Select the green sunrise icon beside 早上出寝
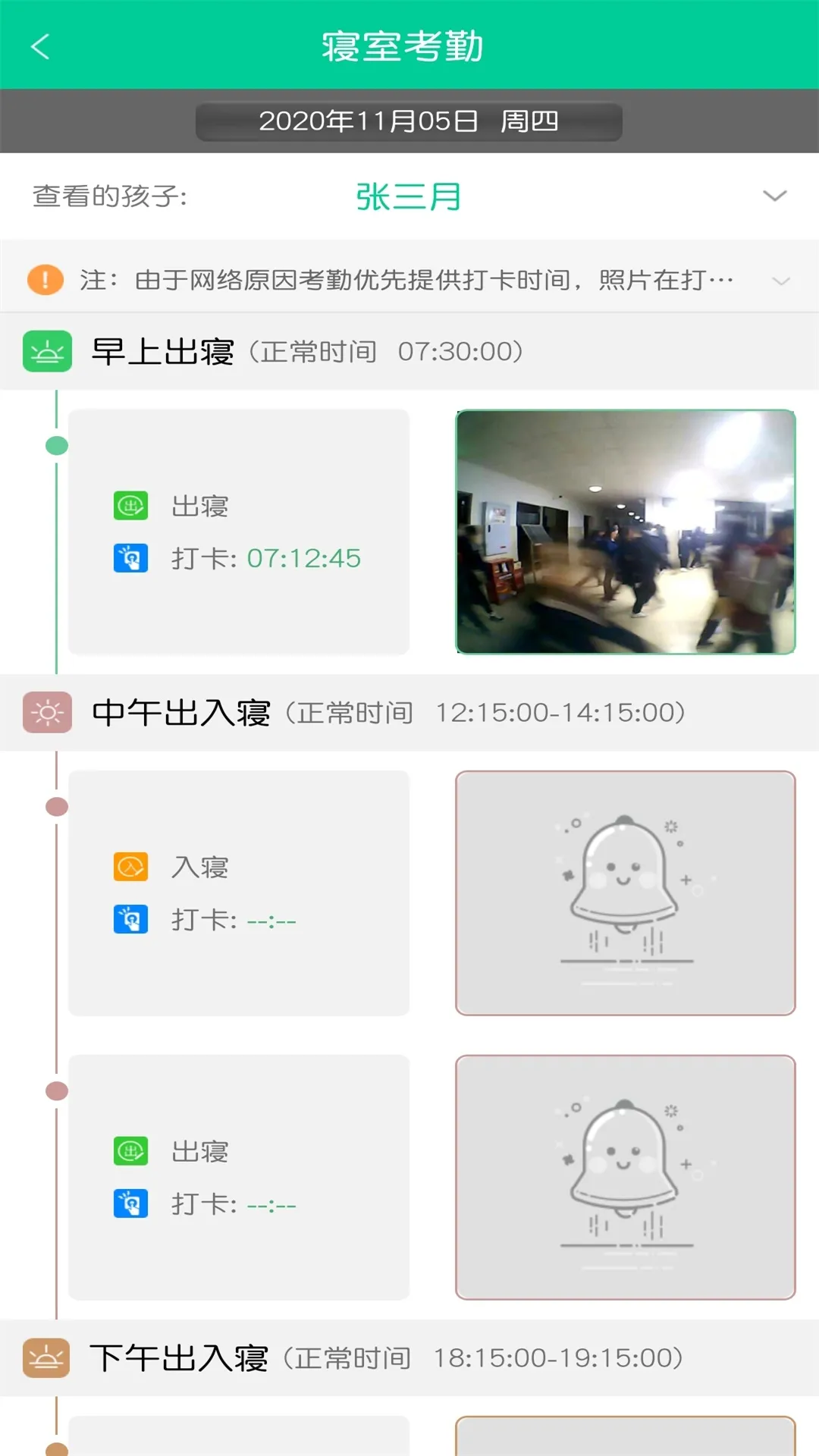 click(47, 350)
